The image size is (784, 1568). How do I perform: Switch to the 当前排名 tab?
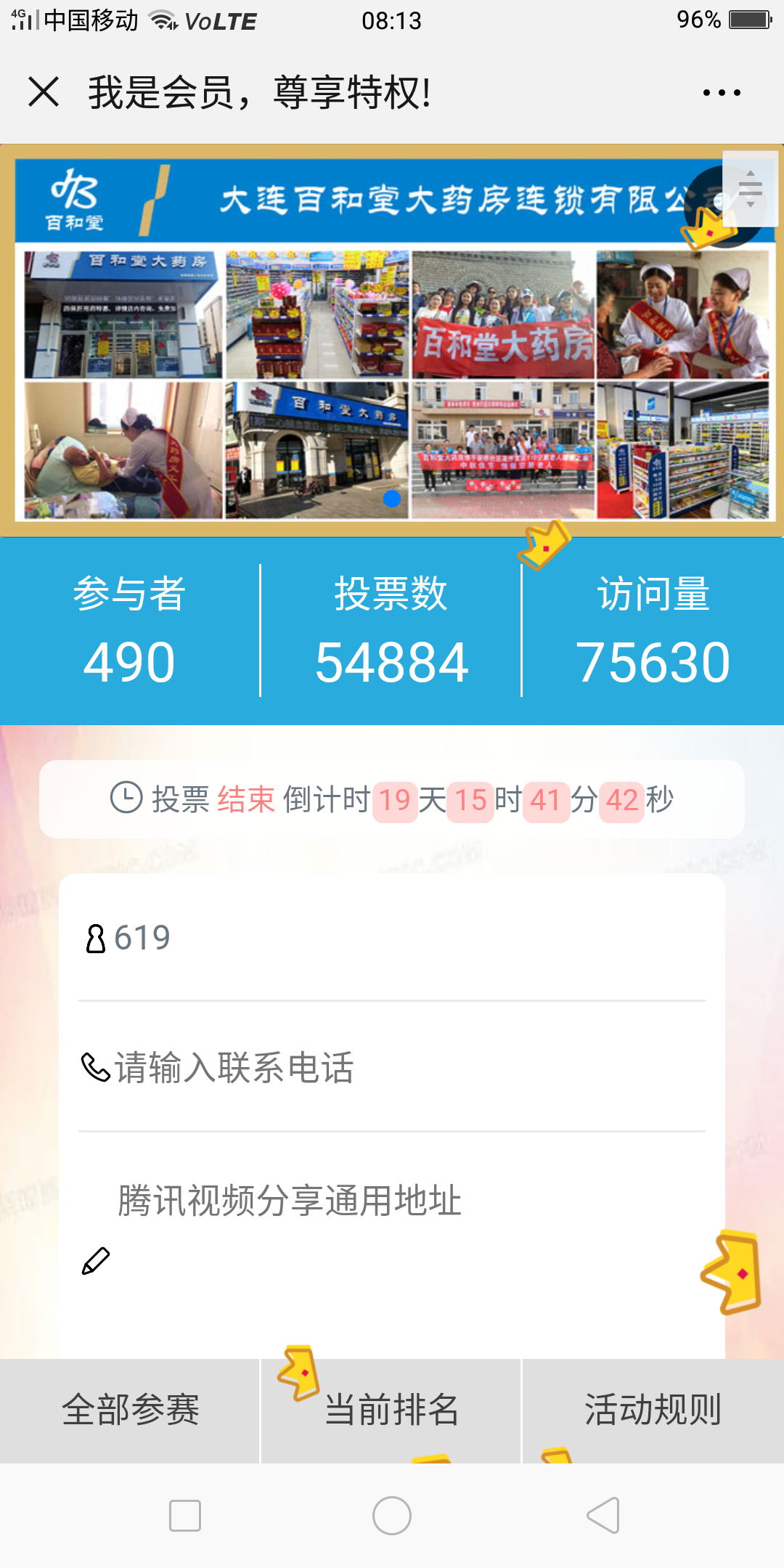pyautogui.click(x=391, y=1410)
